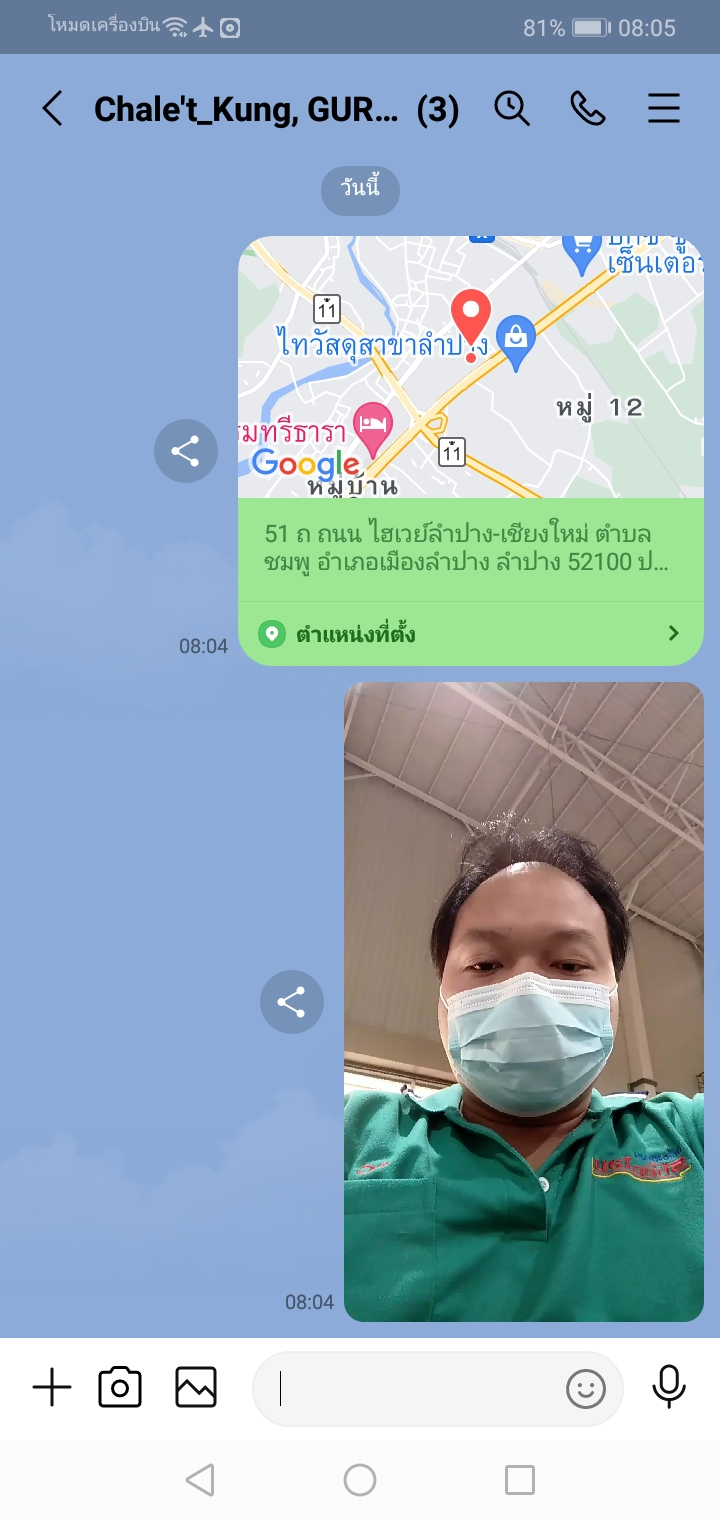Open the emoji and sticker picker

point(586,1388)
